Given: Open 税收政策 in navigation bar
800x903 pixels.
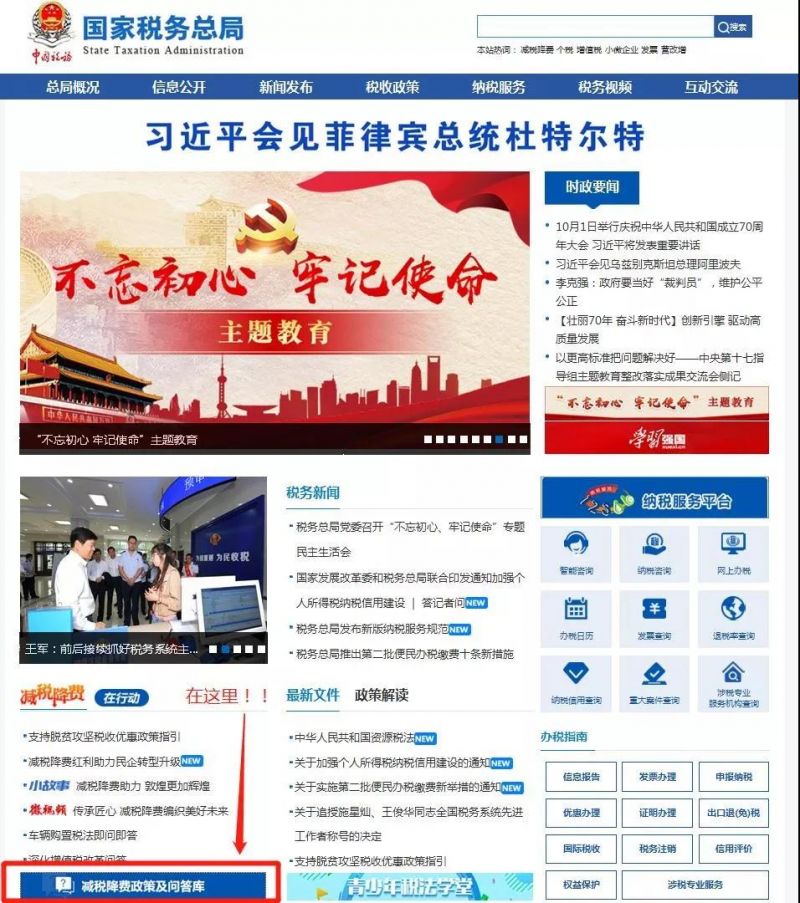Looking at the screenshot, I should click(392, 87).
